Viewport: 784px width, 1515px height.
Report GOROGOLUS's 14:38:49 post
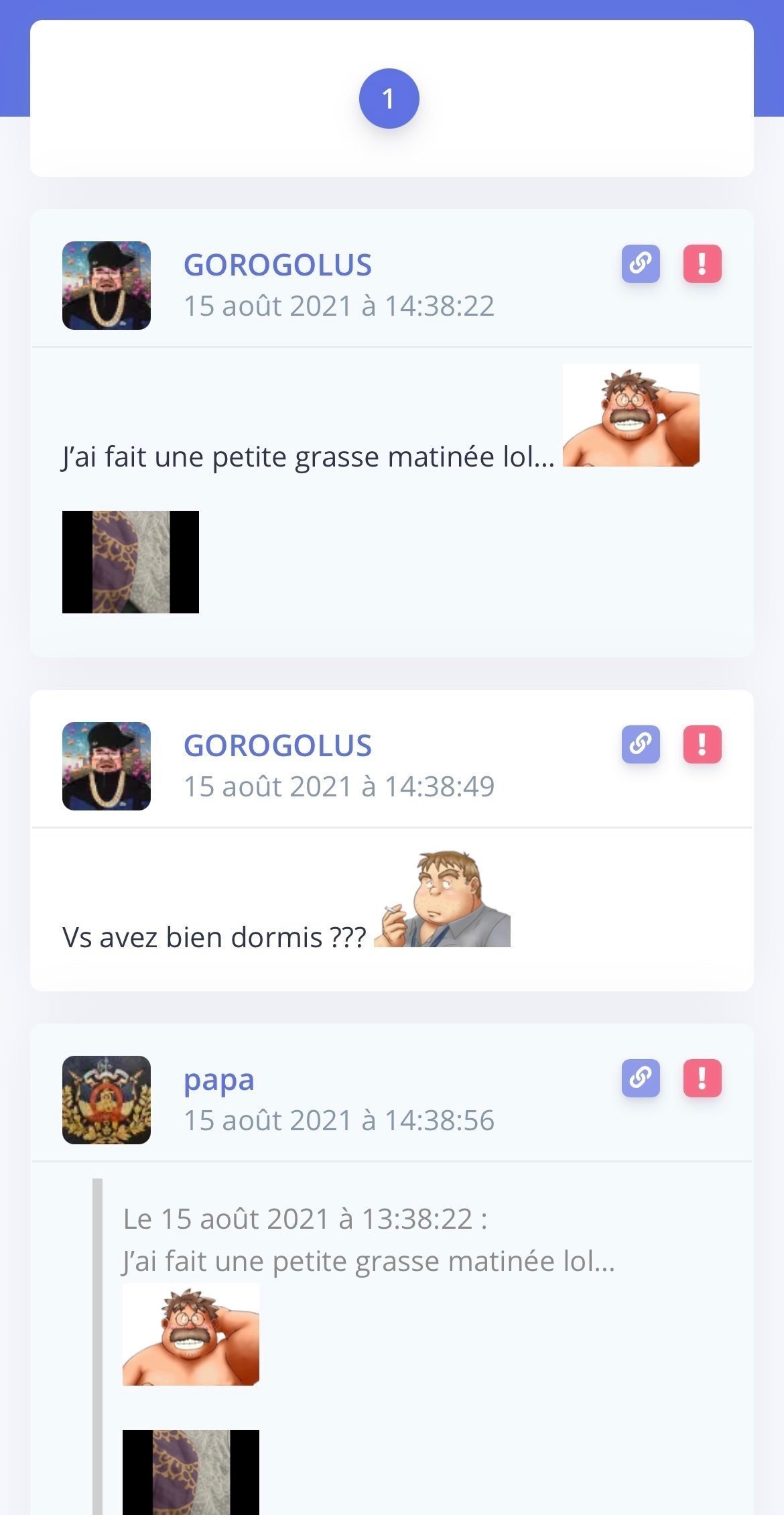tap(702, 744)
